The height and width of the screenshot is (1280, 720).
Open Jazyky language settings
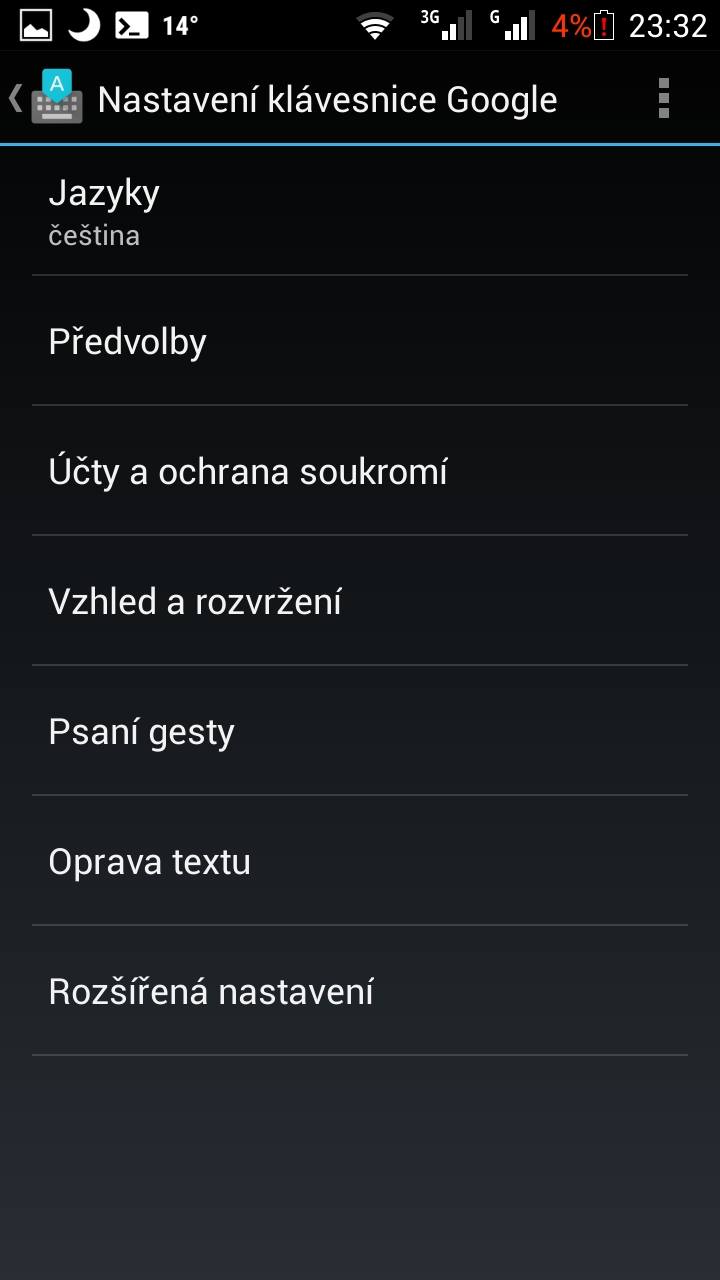tap(360, 211)
